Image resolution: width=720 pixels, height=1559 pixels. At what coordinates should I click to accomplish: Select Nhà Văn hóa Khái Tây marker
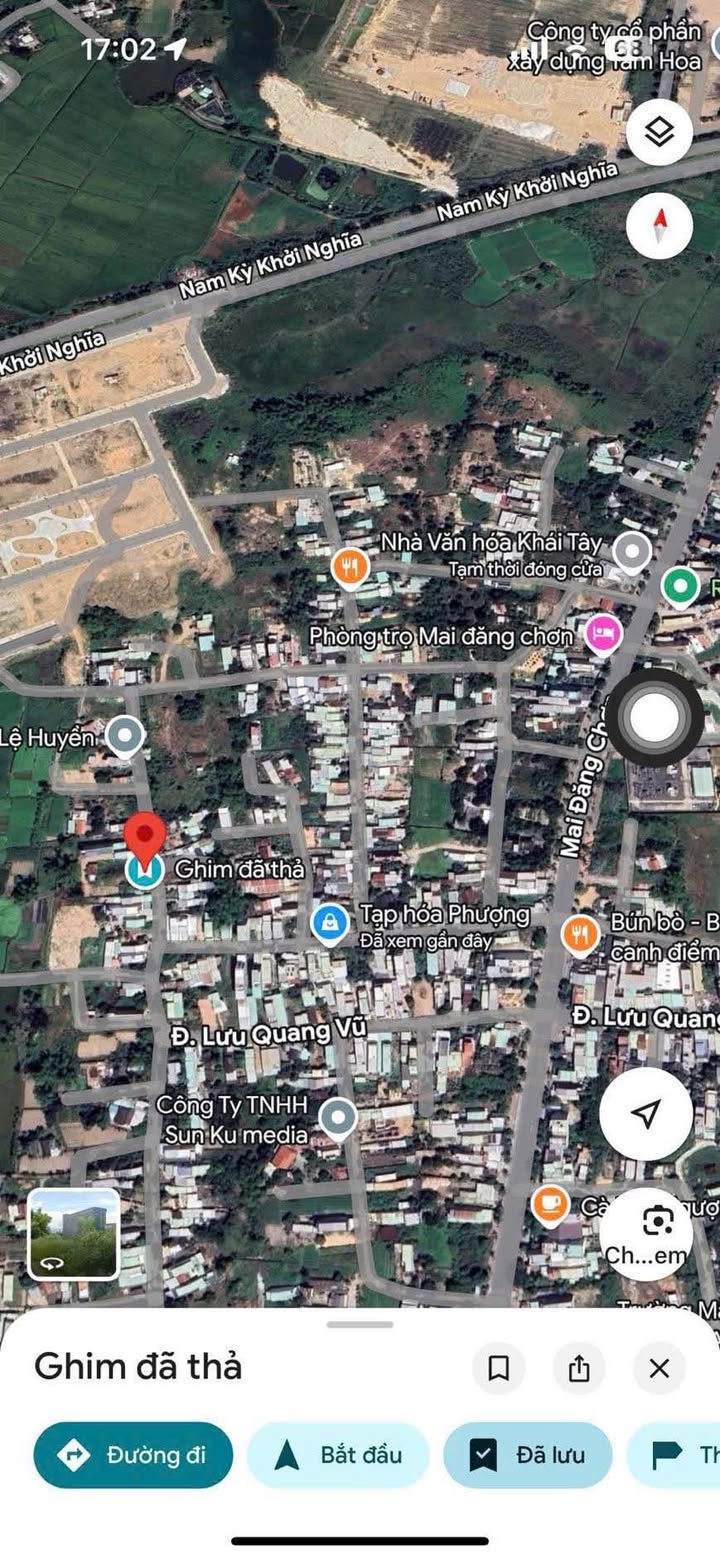(x=632, y=552)
